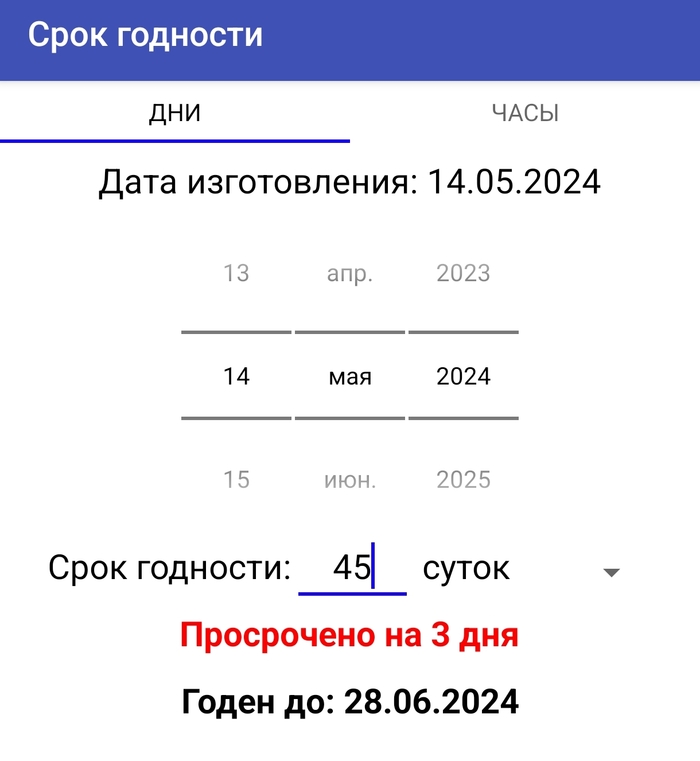The width and height of the screenshot is (700, 761).
Task: Select day 13 in date picker
Action: (x=236, y=274)
